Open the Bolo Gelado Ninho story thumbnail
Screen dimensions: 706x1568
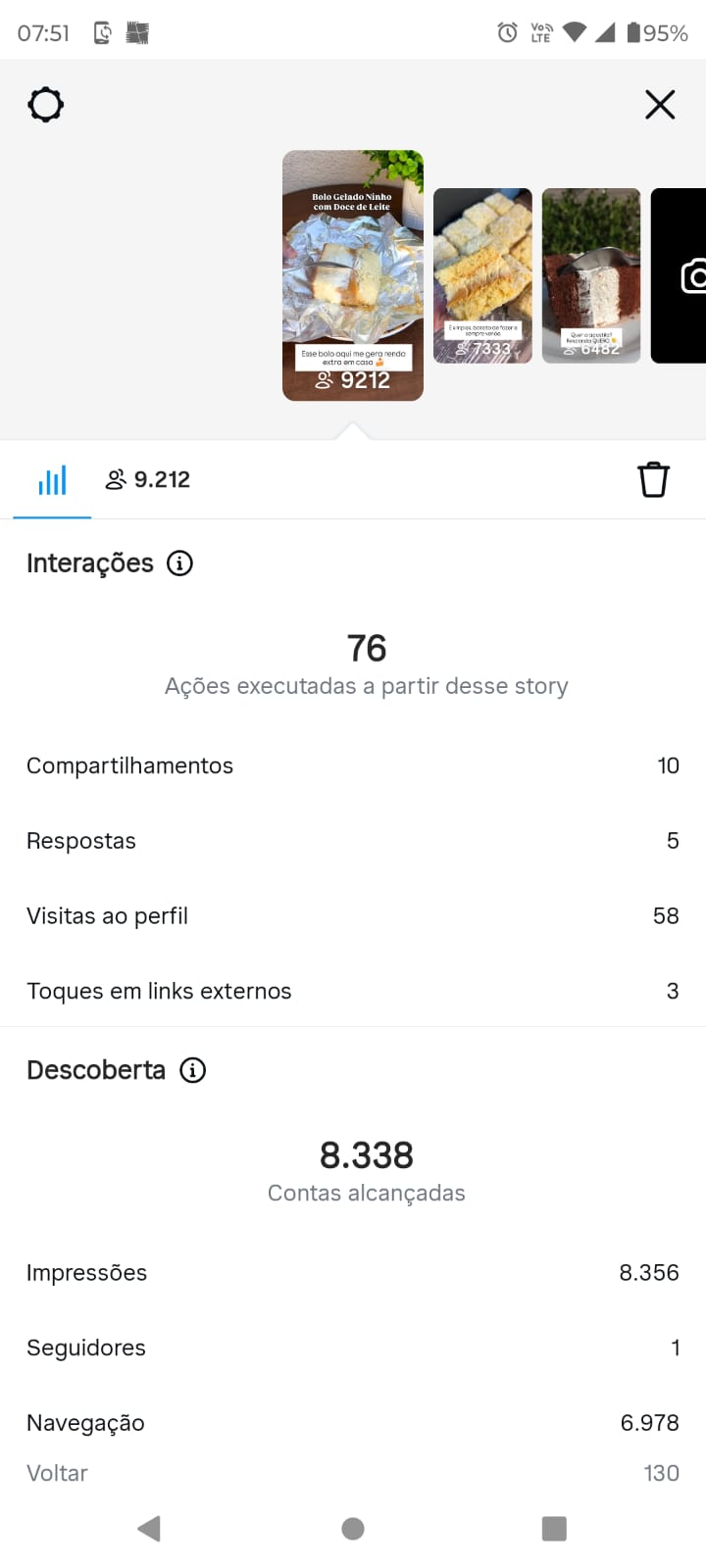[x=353, y=275]
